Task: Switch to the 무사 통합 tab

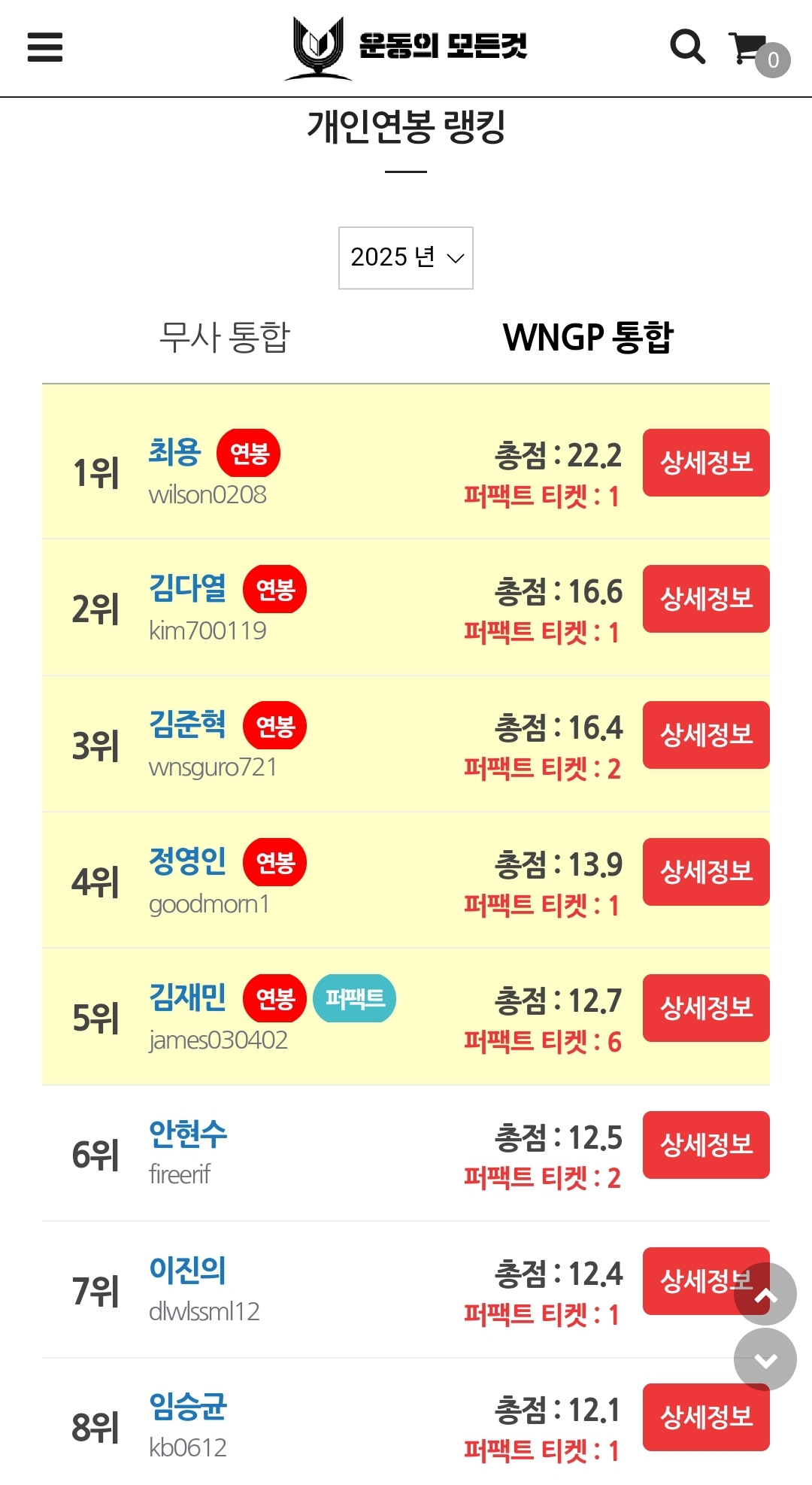Action: point(224,336)
